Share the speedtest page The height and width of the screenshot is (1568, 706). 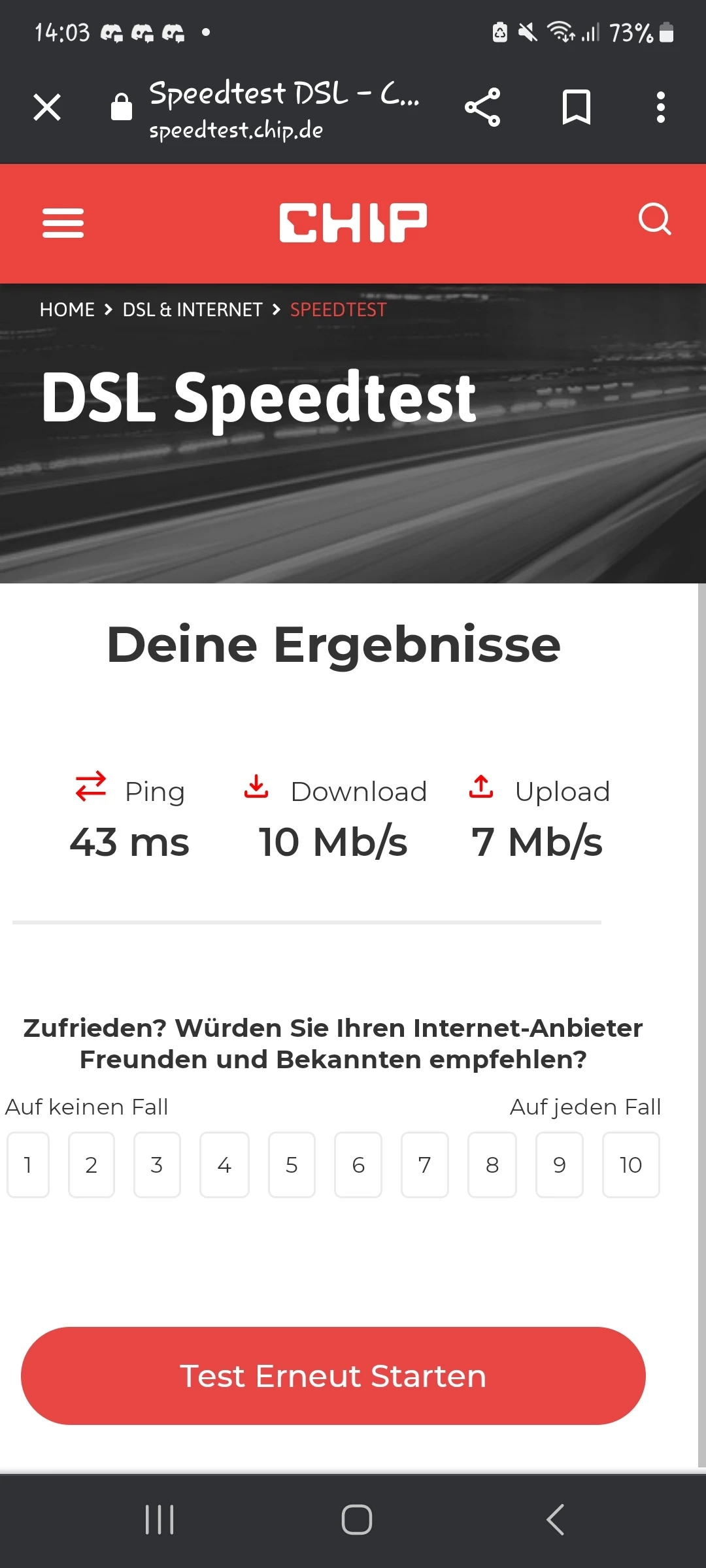482,107
